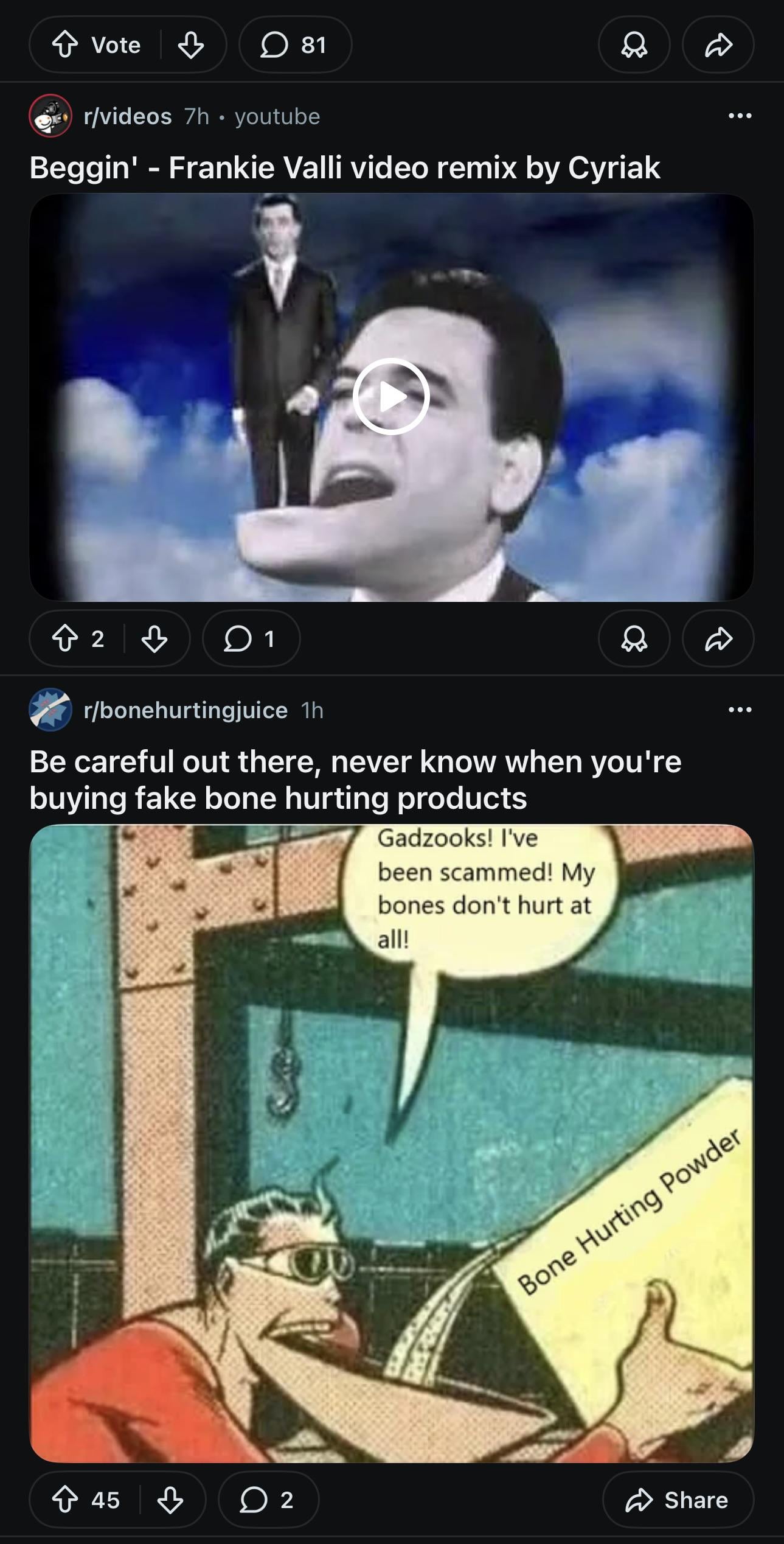784x1544 pixels.
Task: Downvote the post with 81 comments
Action: click(x=190, y=44)
